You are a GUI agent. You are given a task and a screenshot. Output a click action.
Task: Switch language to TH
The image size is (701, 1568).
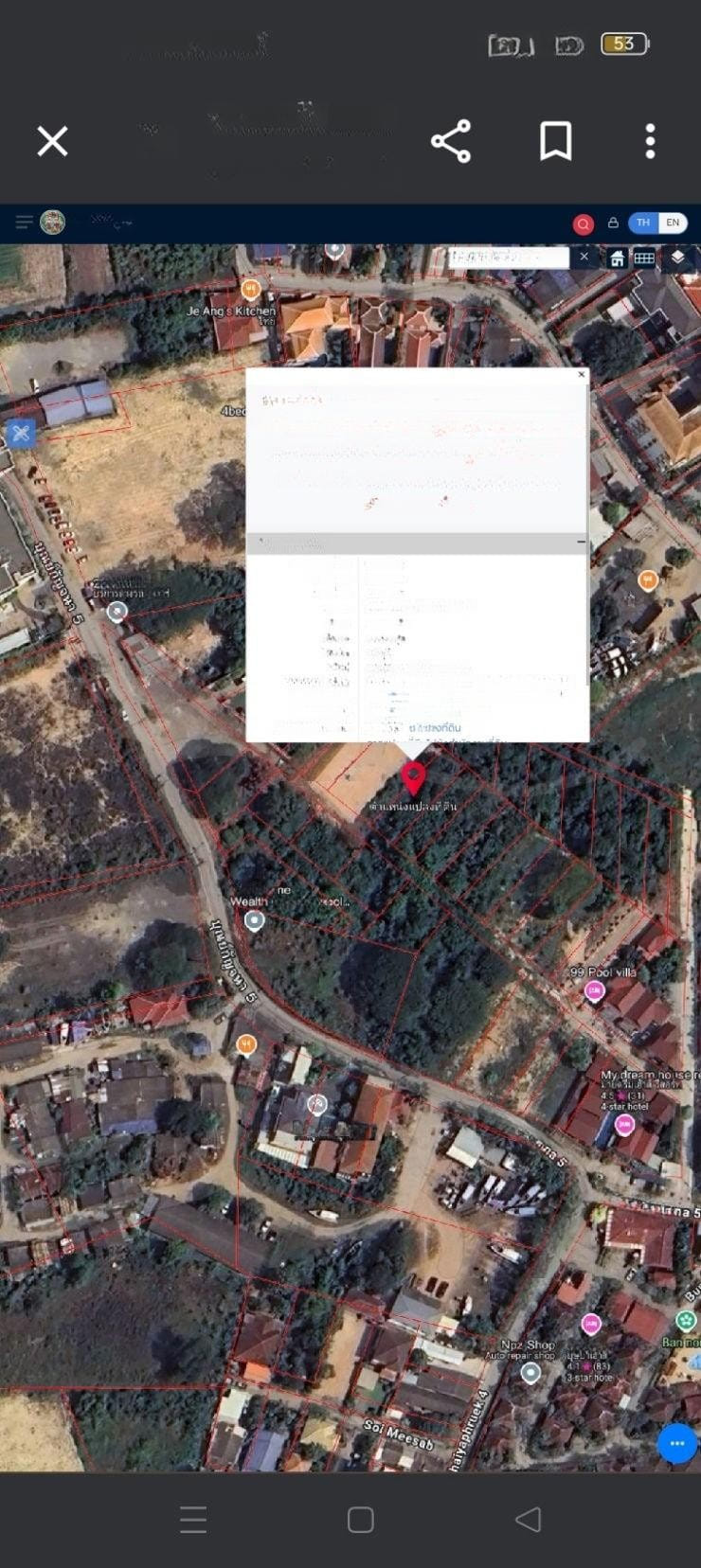(x=643, y=223)
